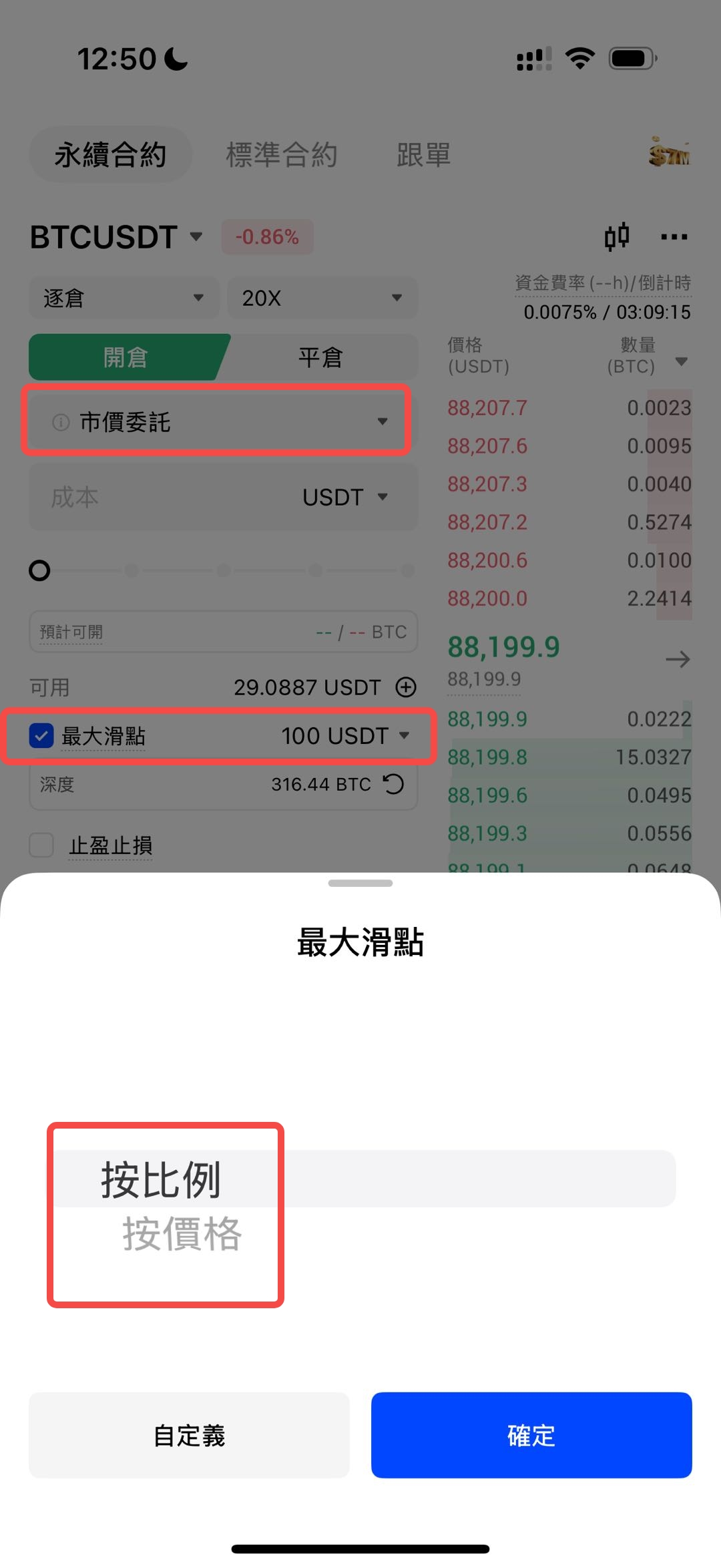
Task: Open the 20X leverage dropdown
Action: [x=322, y=299]
